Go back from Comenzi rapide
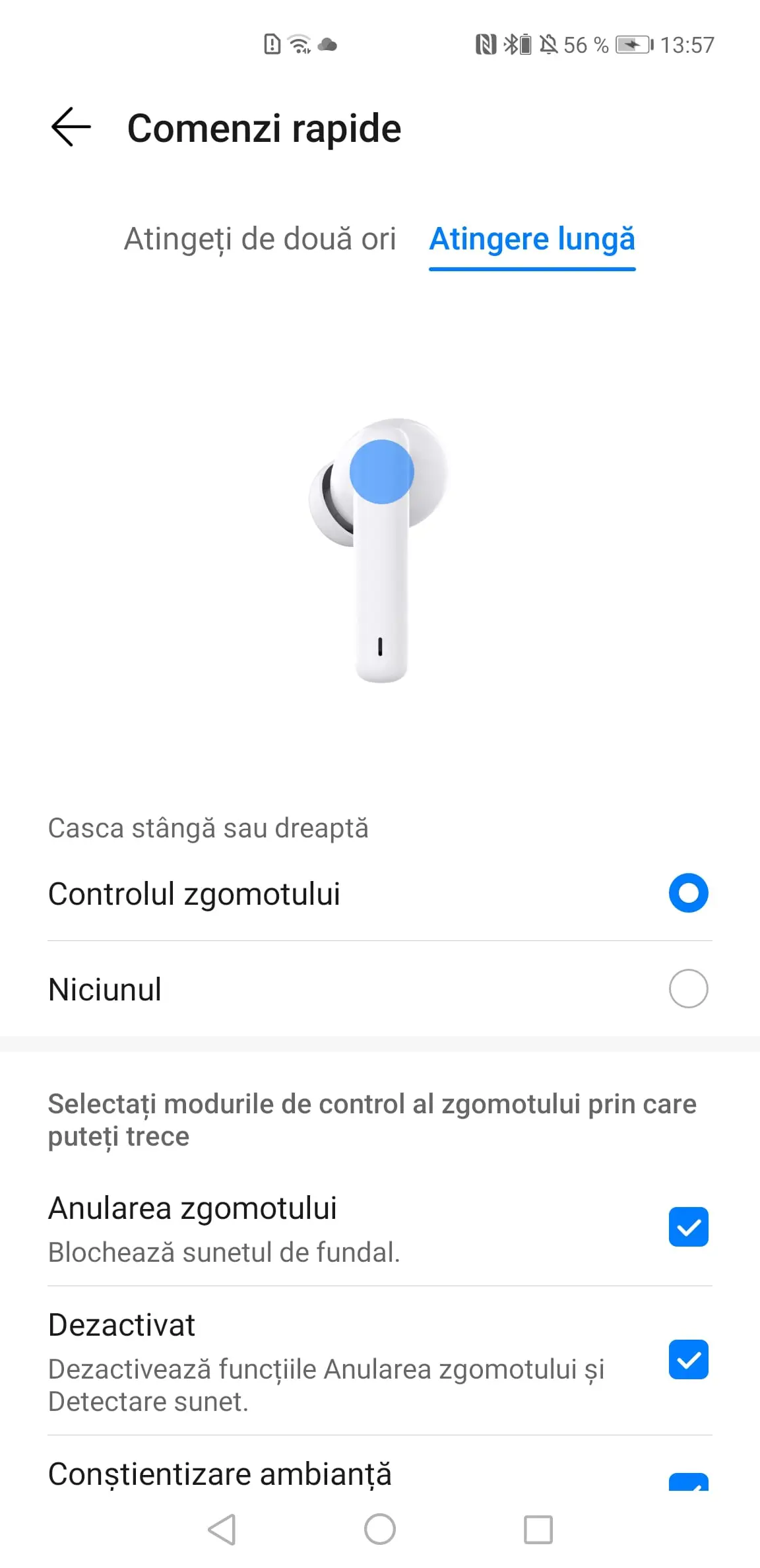Image resolution: width=760 pixels, height=1568 pixels. point(71,127)
